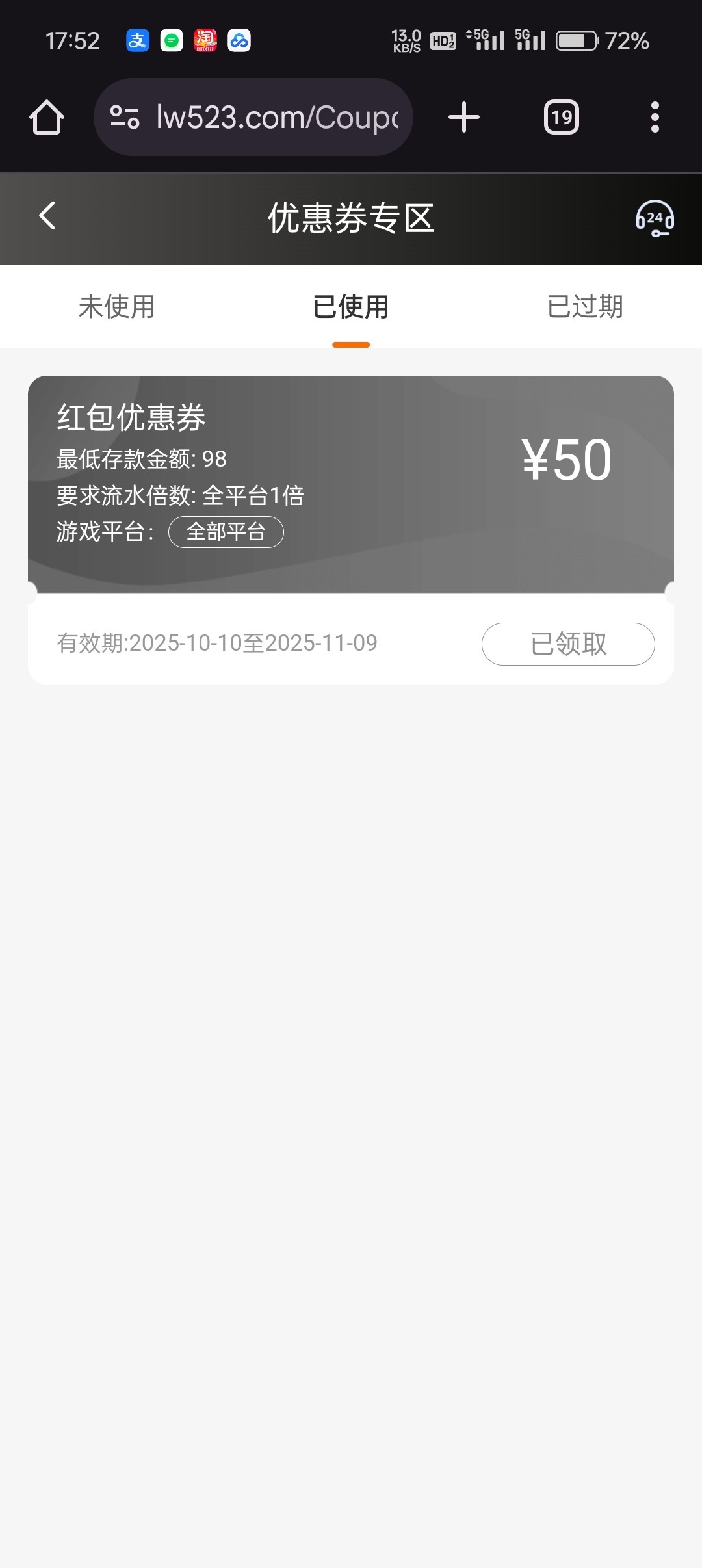The height and width of the screenshot is (1568, 702).
Task: Open the browser home page
Action: click(x=47, y=118)
